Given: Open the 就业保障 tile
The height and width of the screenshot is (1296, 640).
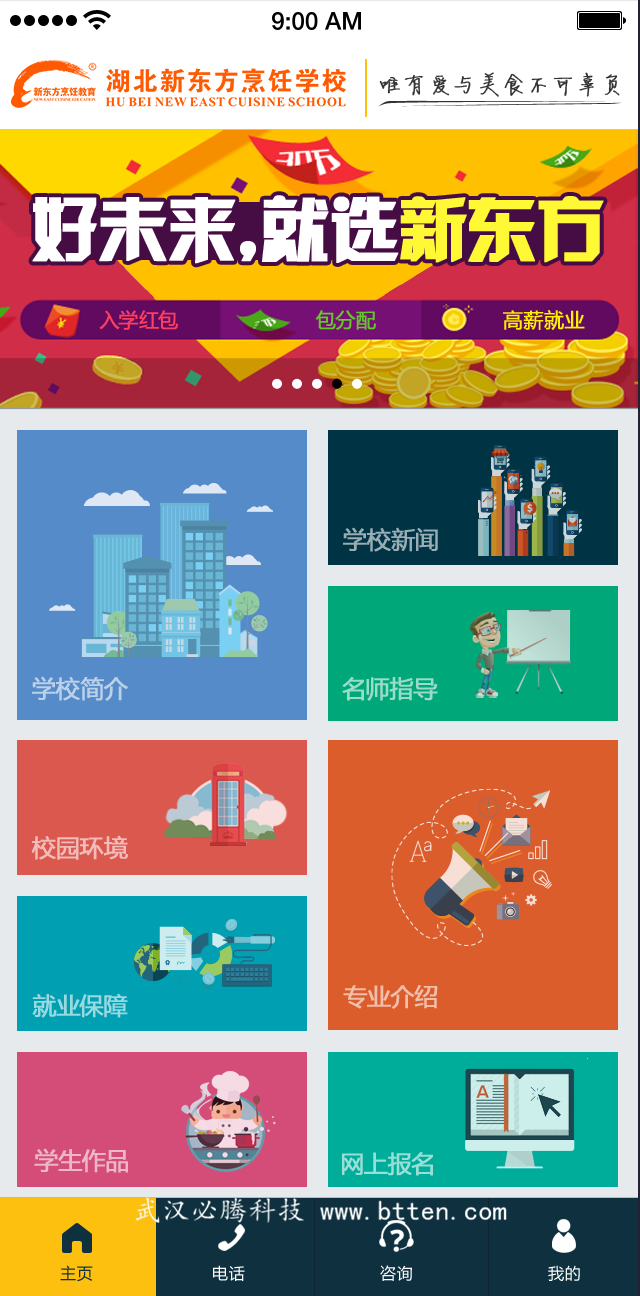Looking at the screenshot, I should (x=162, y=963).
